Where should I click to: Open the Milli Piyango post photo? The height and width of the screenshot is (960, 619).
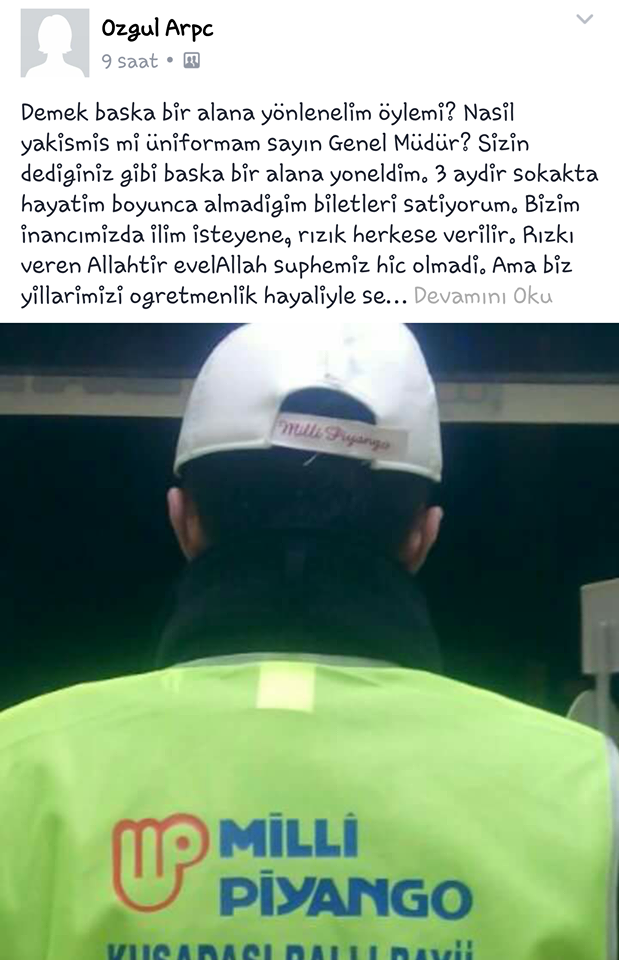[x=309, y=640]
